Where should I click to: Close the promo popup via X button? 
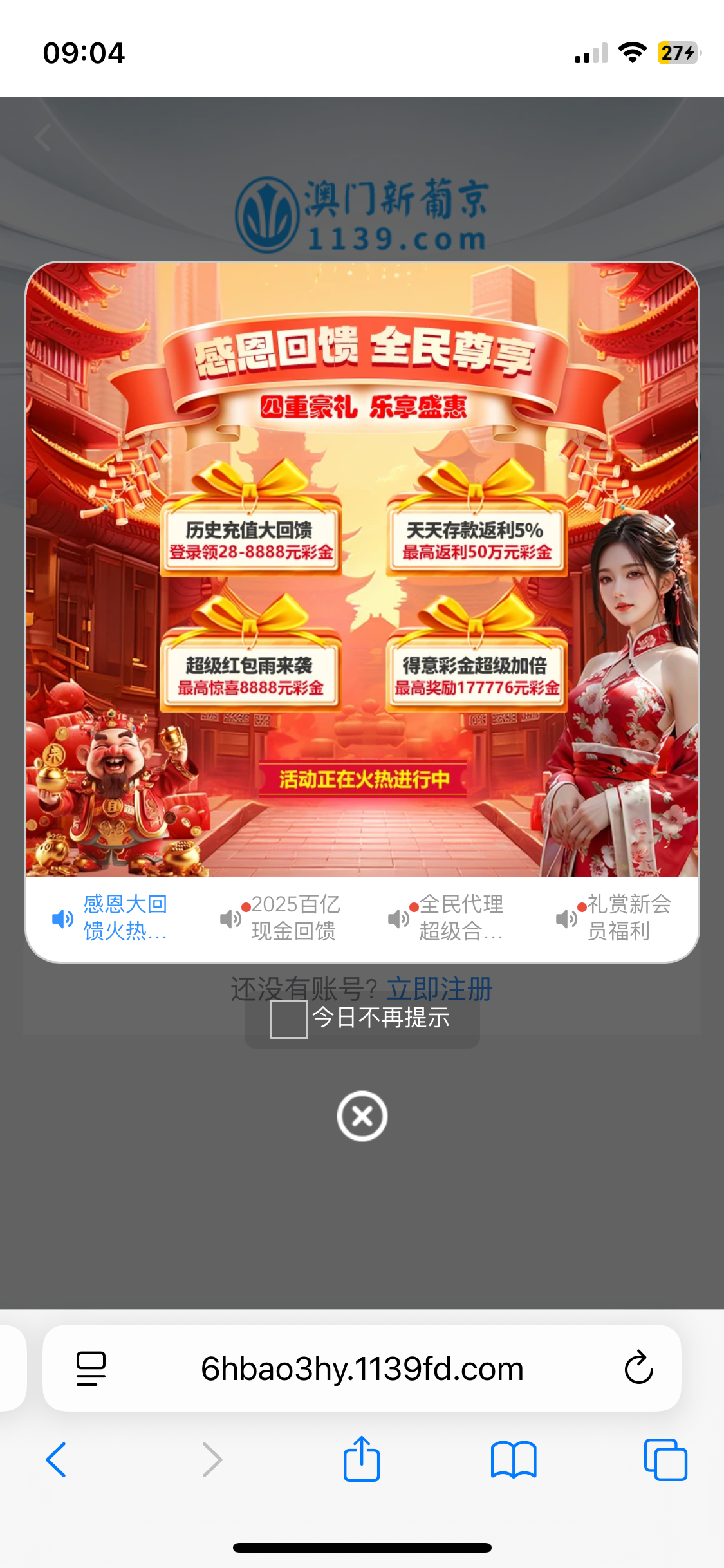(x=362, y=1117)
